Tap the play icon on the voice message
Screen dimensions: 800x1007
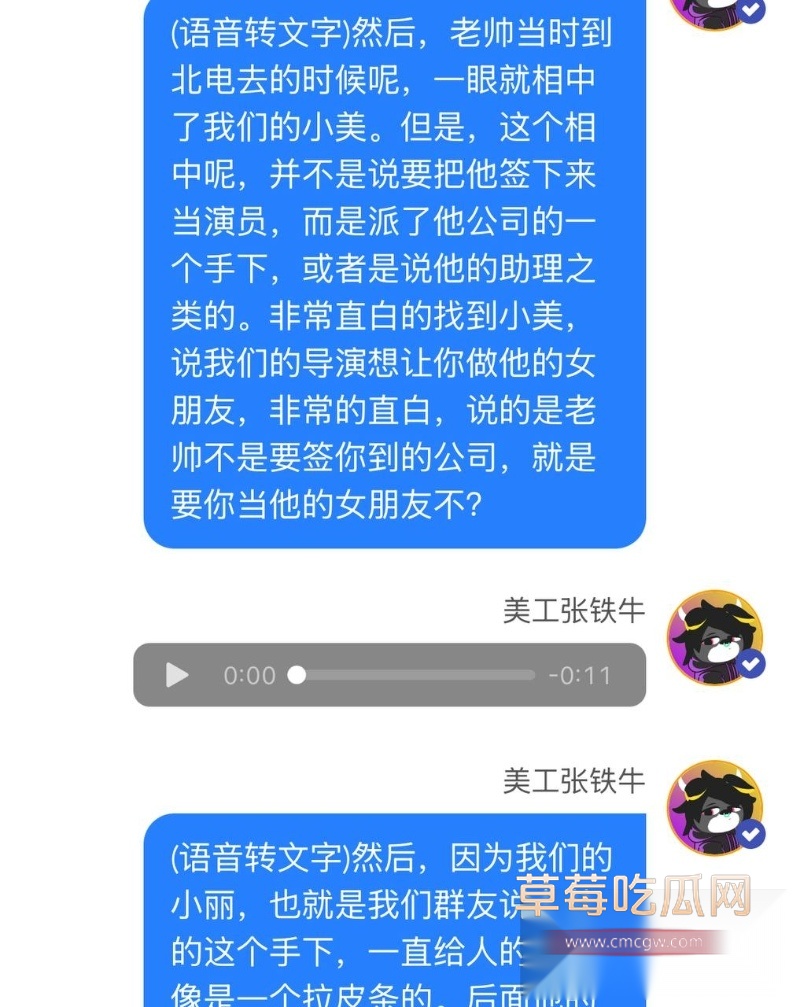tap(177, 675)
